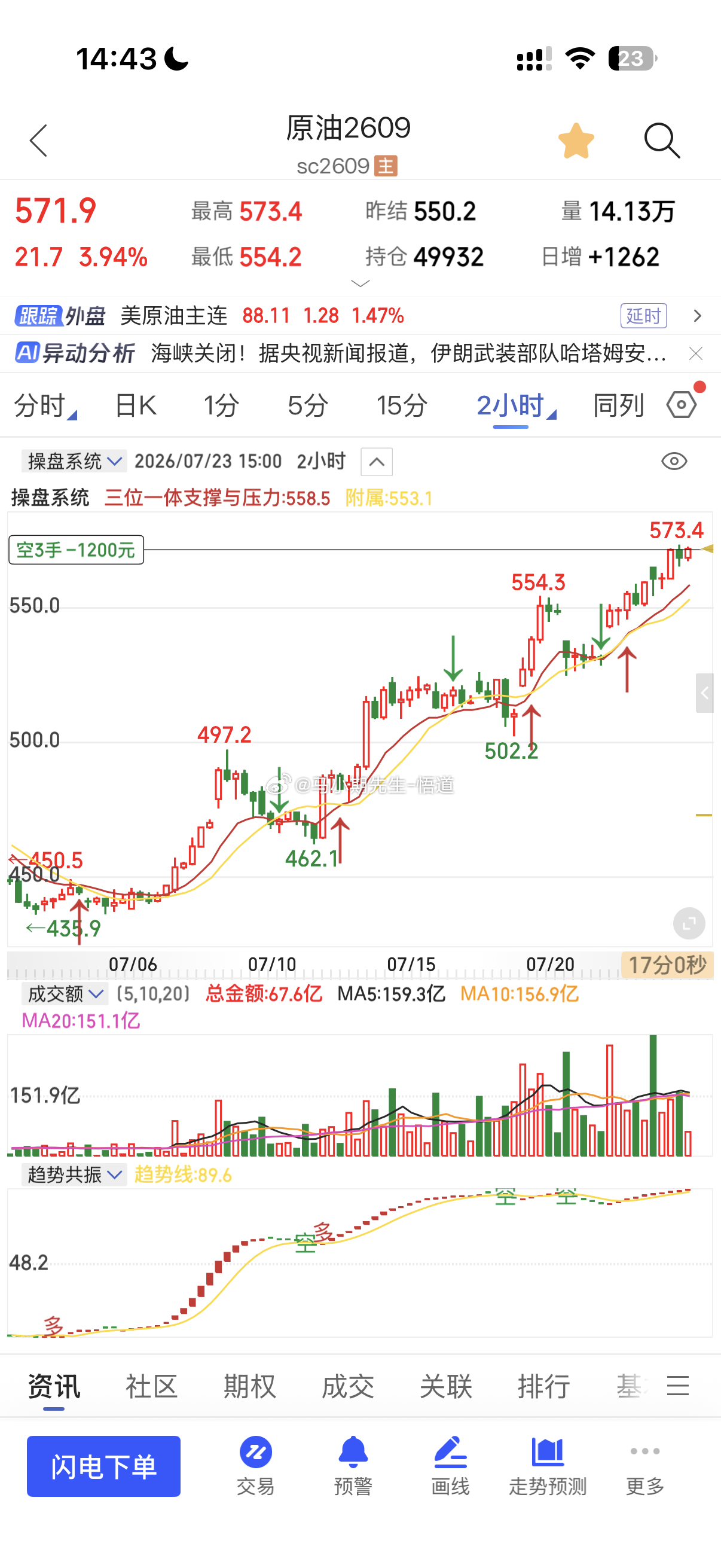Open the 同列 view
Screen dimensions: 721x1568
click(x=618, y=405)
